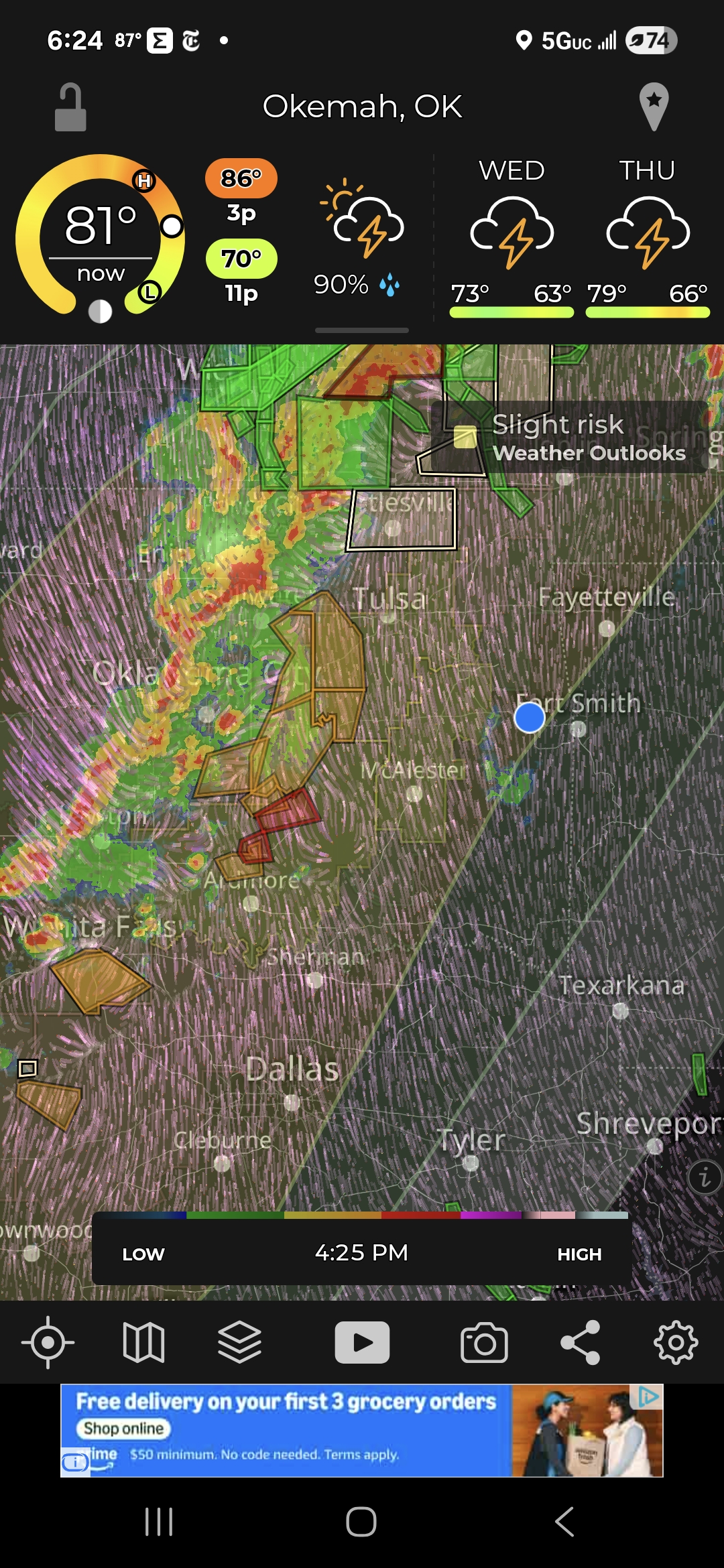
Task: Go back using system navigation
Action: [x=564, y=1521]
